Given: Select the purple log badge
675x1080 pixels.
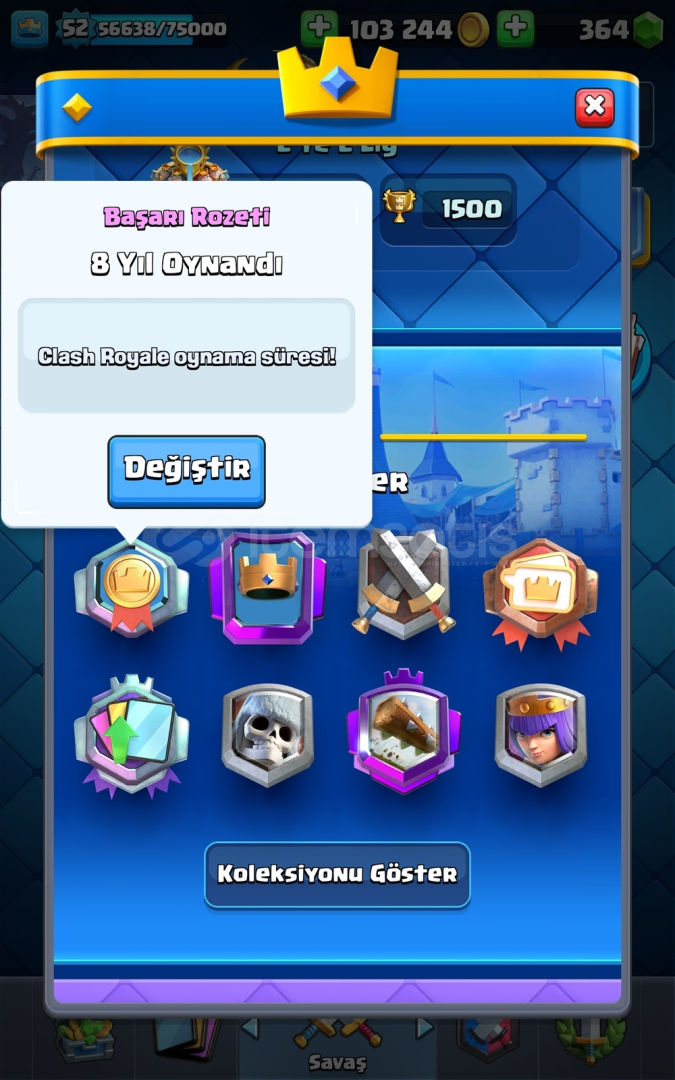Looking at the screenshot, I should [404, 731].
